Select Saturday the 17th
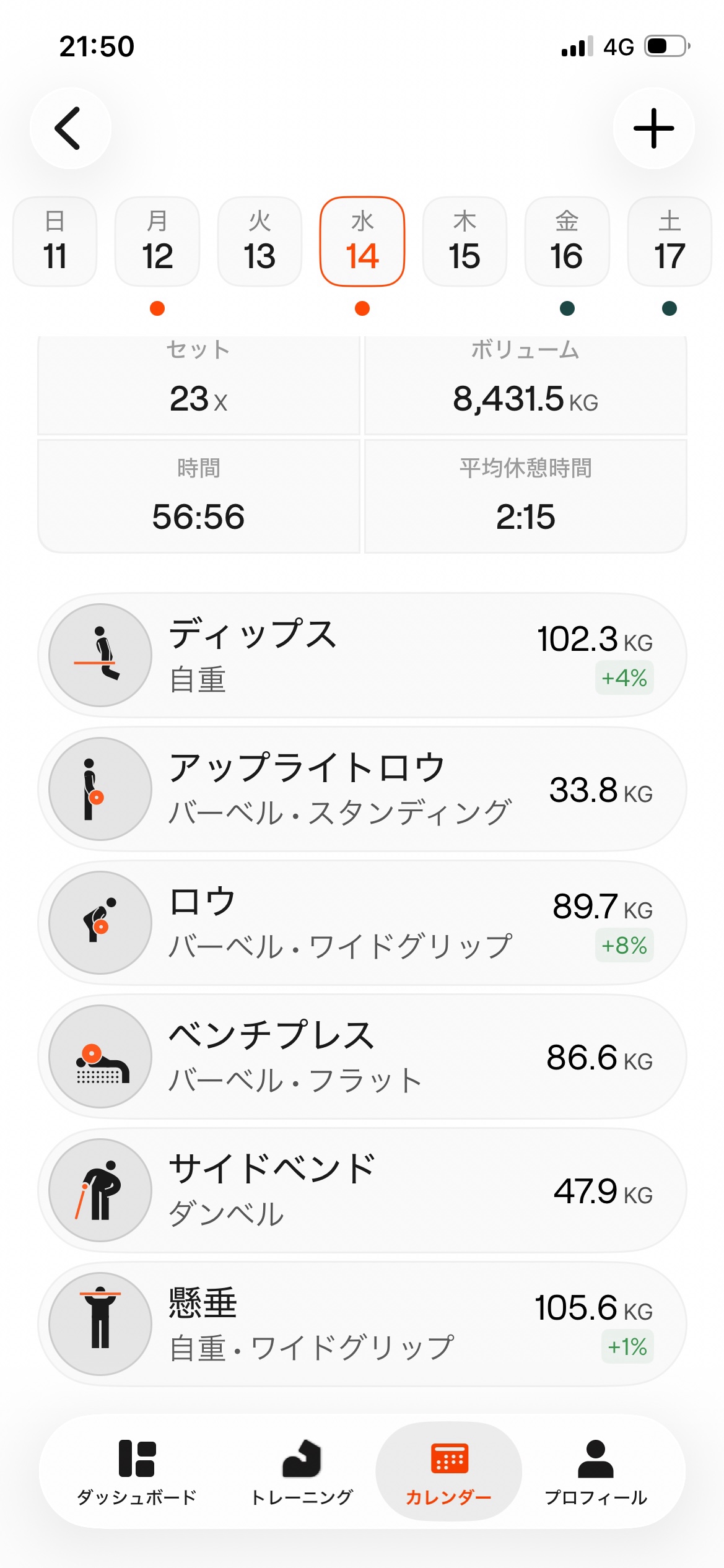This screenshot has height=1568, width=724. pos(669,242)
